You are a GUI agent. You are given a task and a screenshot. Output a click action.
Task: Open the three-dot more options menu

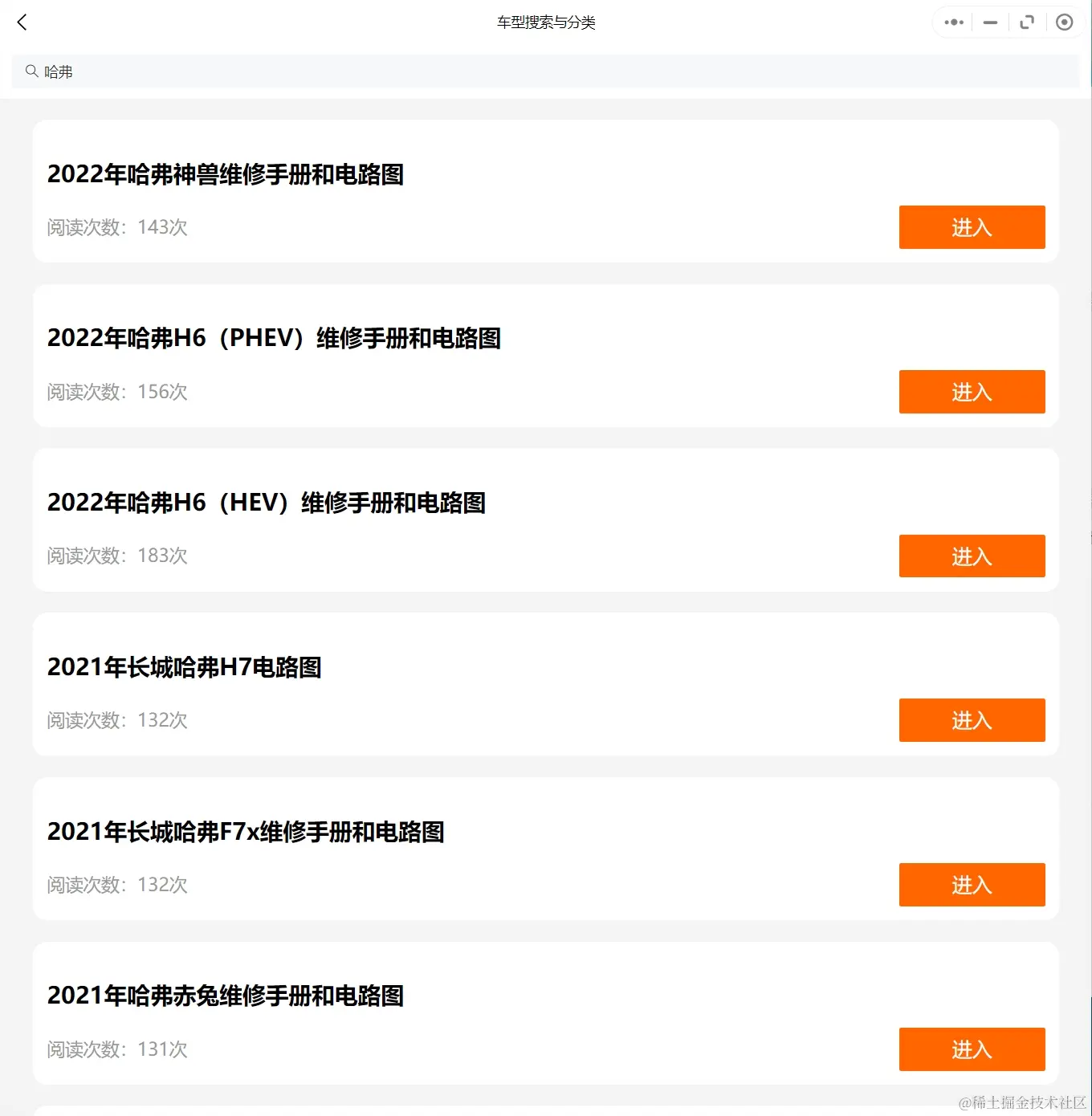click(952, 22)
